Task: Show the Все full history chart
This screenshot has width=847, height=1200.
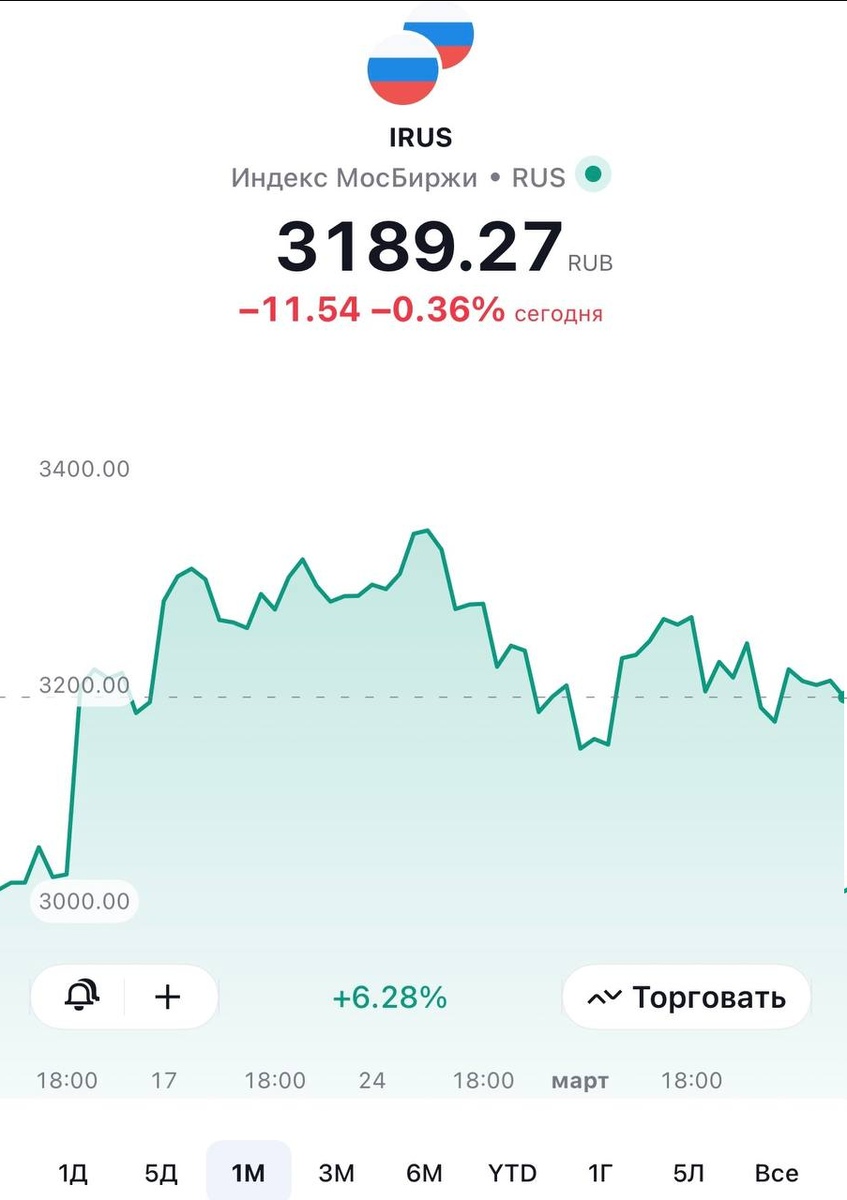Action: [777, 1172]
